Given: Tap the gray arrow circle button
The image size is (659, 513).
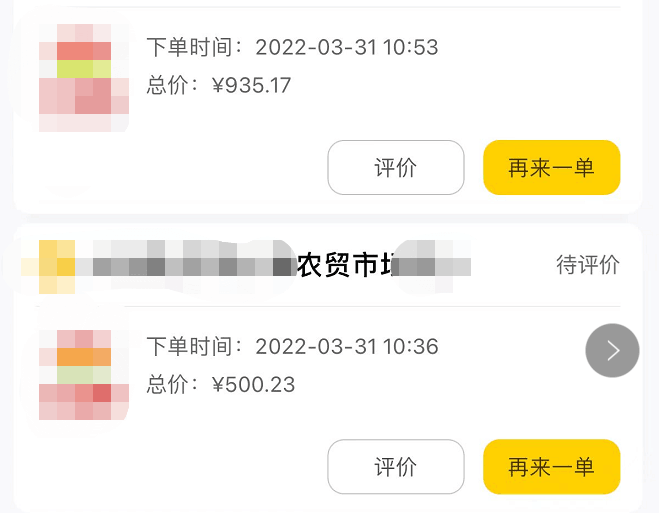Looking at the screenshot, I should [612, 350].
